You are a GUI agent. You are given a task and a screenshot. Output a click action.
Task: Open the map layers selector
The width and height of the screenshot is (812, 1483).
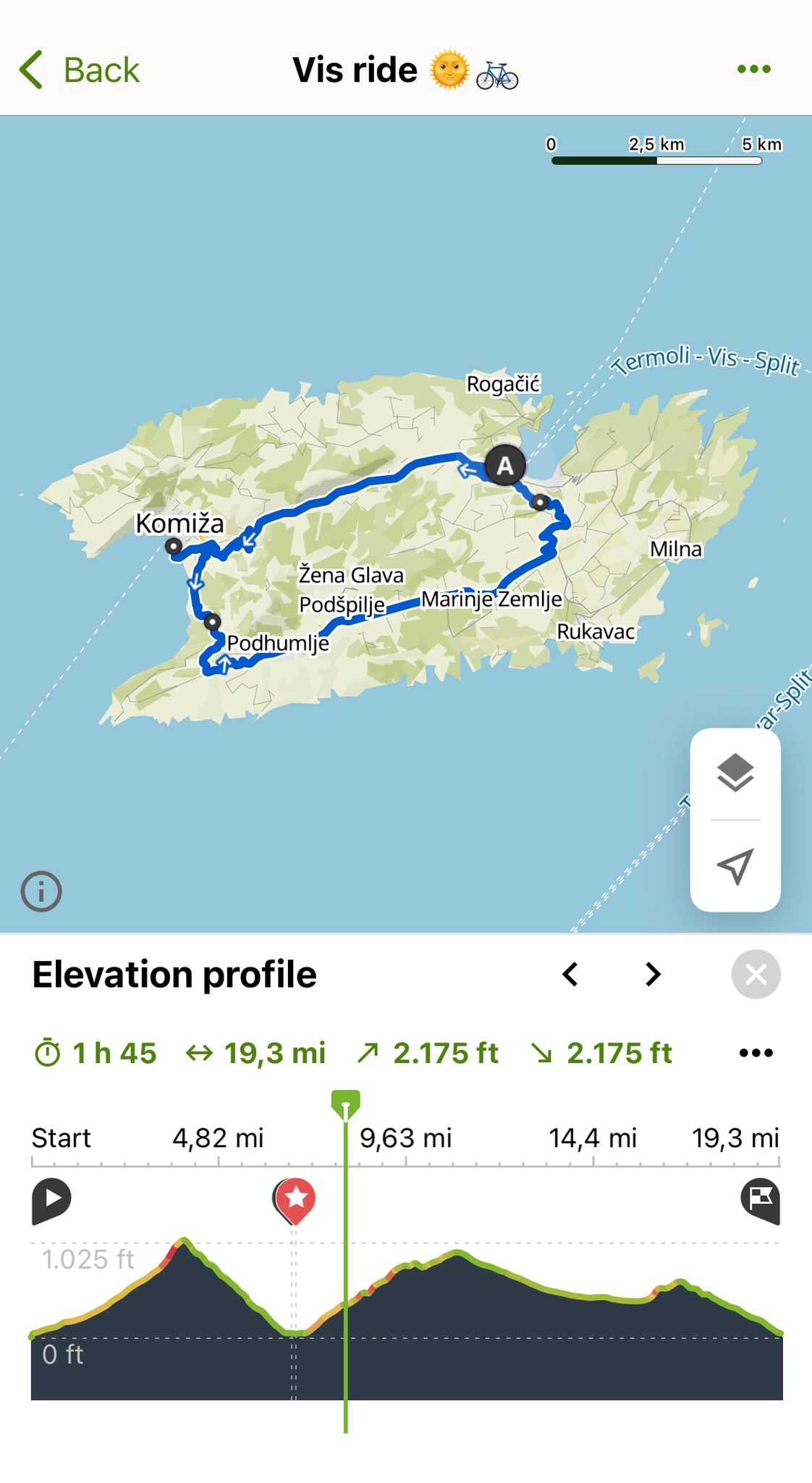(x=735, y=773)
